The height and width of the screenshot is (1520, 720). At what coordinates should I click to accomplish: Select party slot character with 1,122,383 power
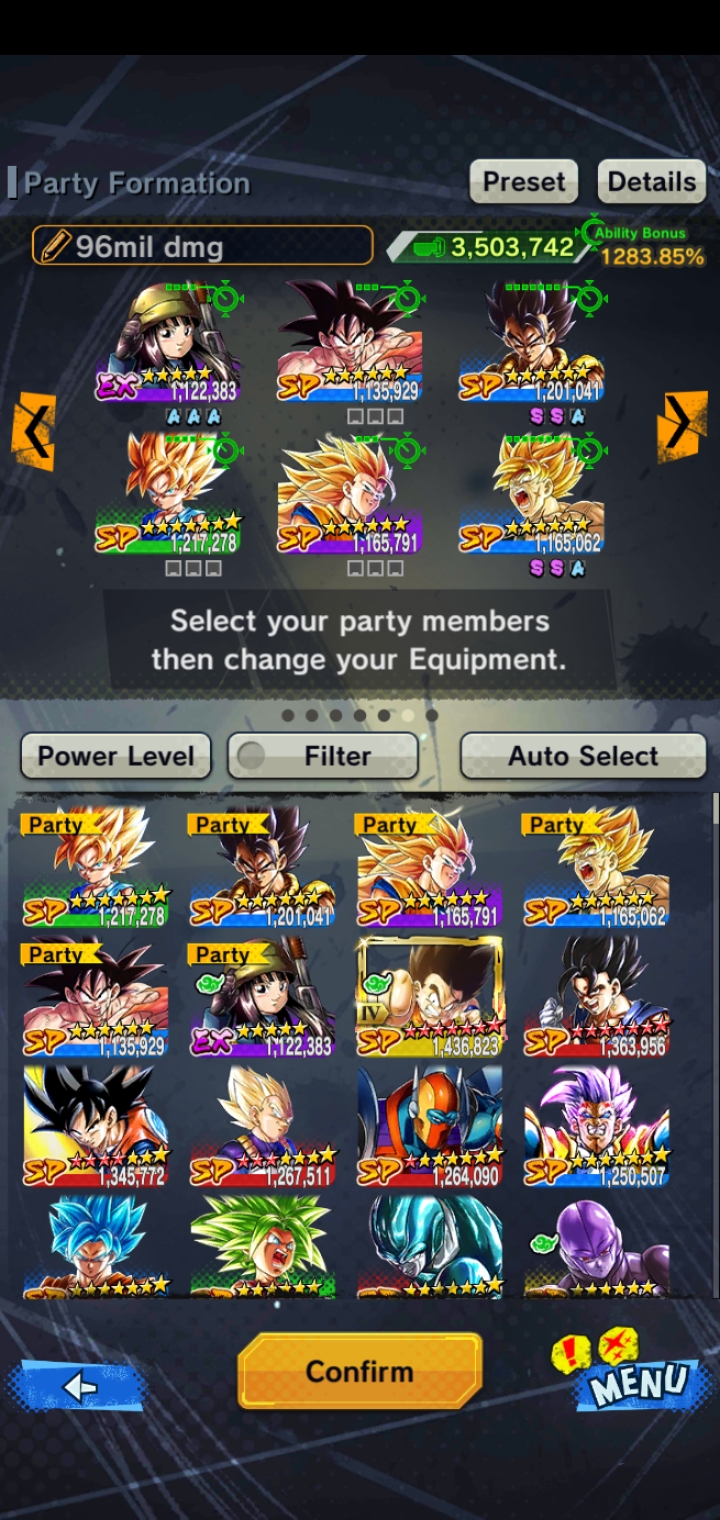click(168, 345)
